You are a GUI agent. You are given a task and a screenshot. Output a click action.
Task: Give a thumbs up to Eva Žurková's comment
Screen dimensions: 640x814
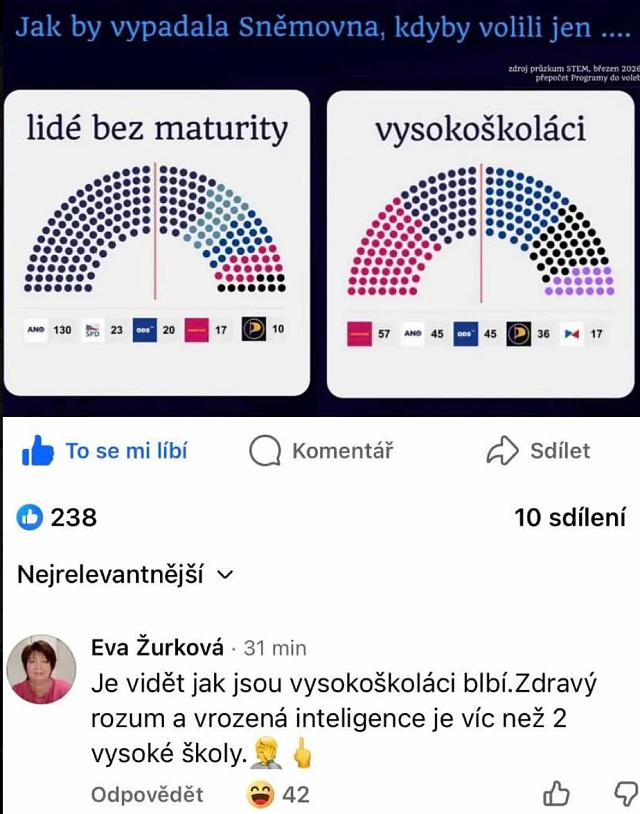point(556,794)
